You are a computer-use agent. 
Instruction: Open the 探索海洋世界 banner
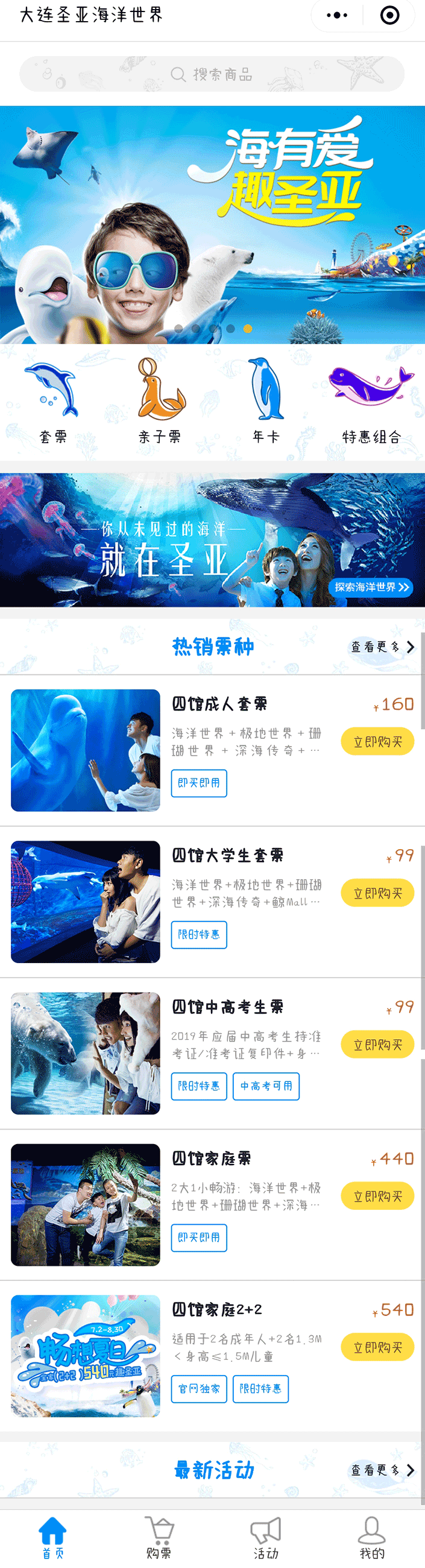(371, 587)
